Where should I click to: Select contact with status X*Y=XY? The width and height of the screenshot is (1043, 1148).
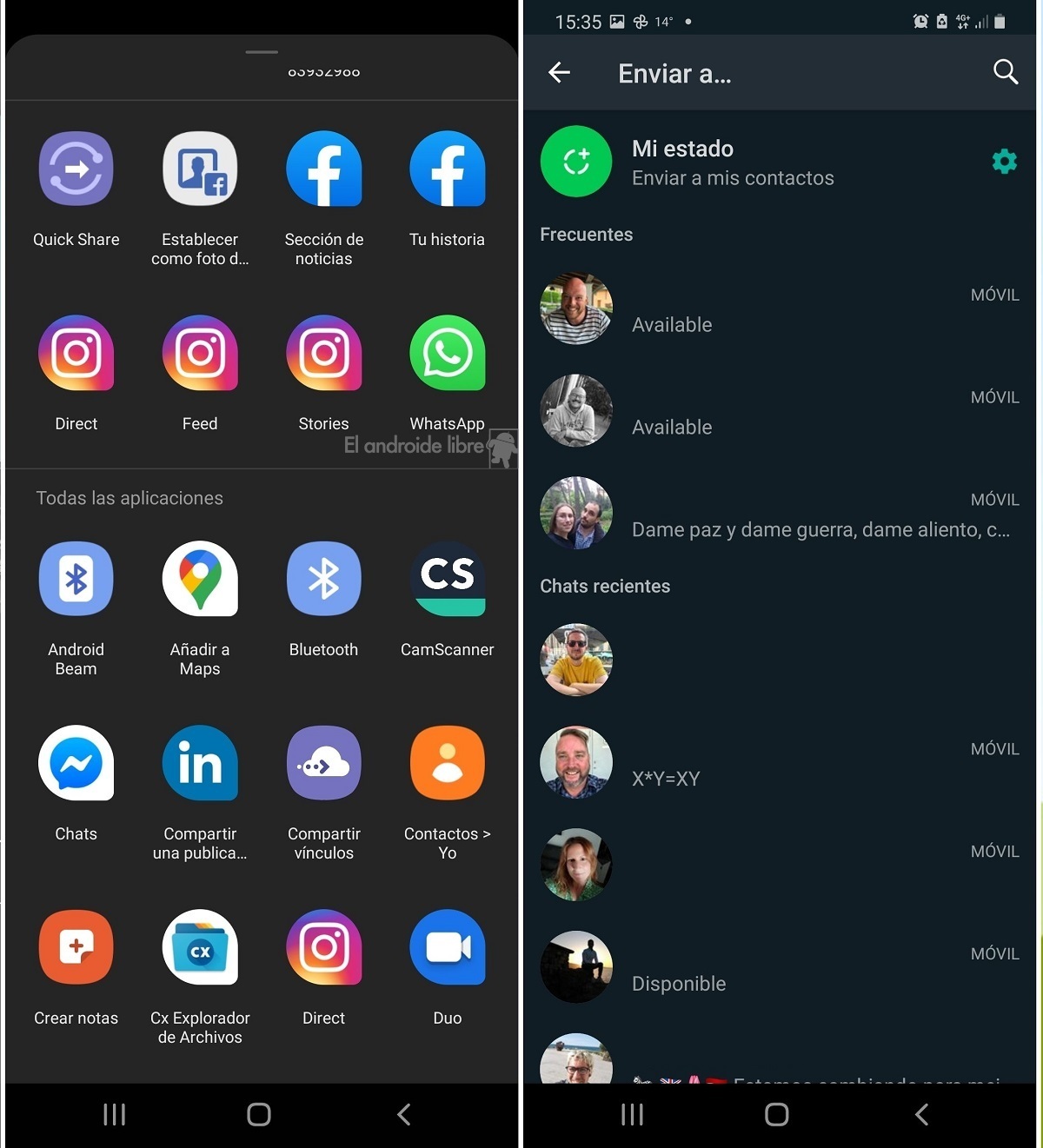[x=778, y=763]
